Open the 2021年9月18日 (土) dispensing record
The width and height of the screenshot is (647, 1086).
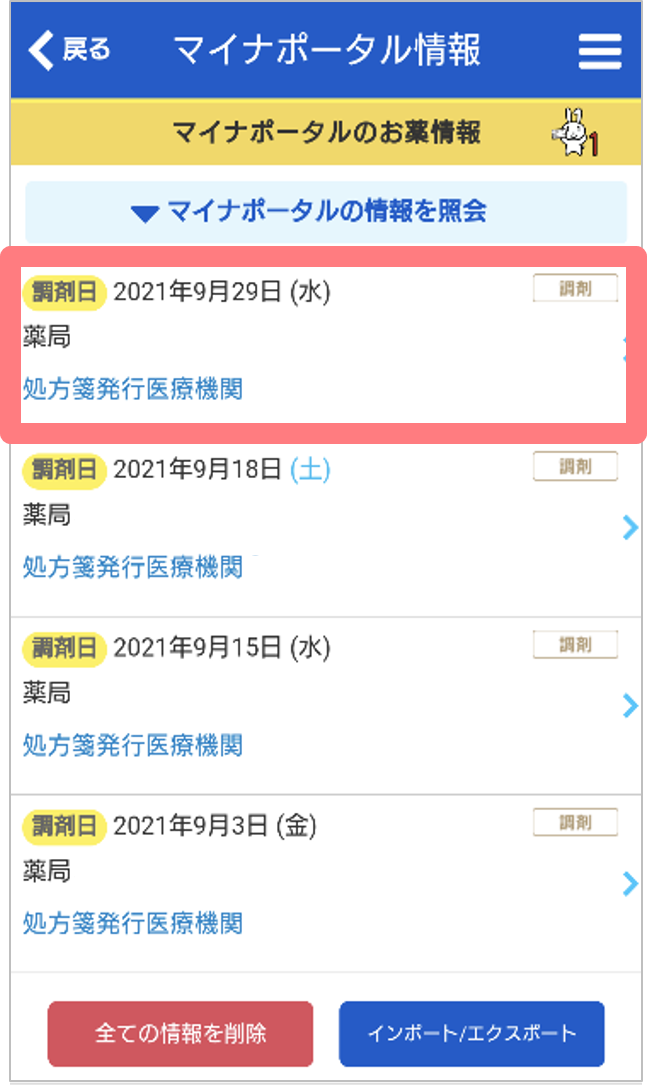(326, 528)
